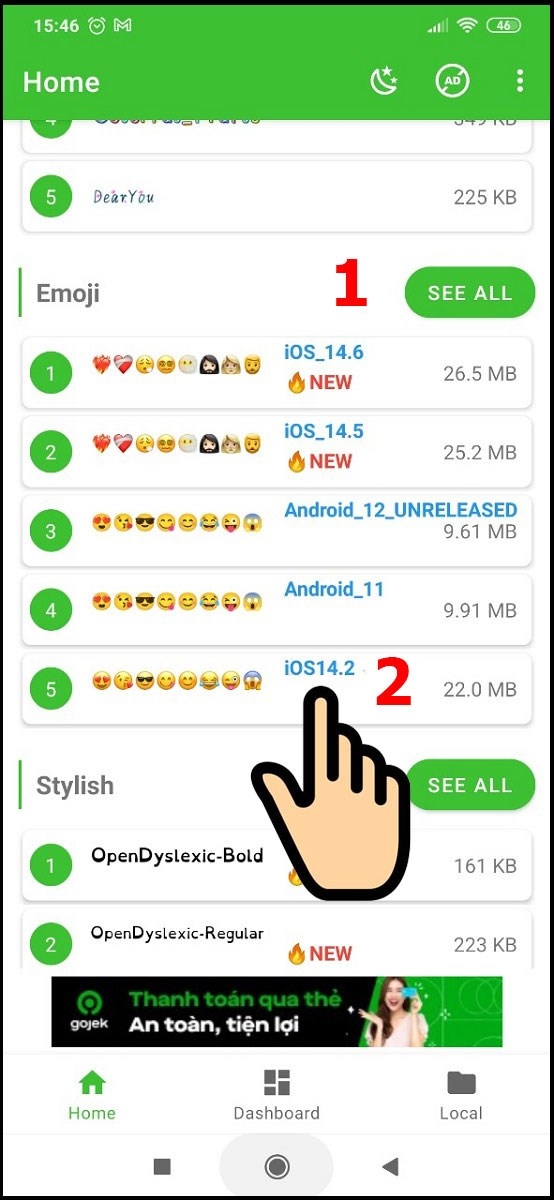Image resolution: width=554 pixels, height=1200 pixels.
Task: Open the iOS_14.6 emoji pack
Action: [x=277, y=373]
